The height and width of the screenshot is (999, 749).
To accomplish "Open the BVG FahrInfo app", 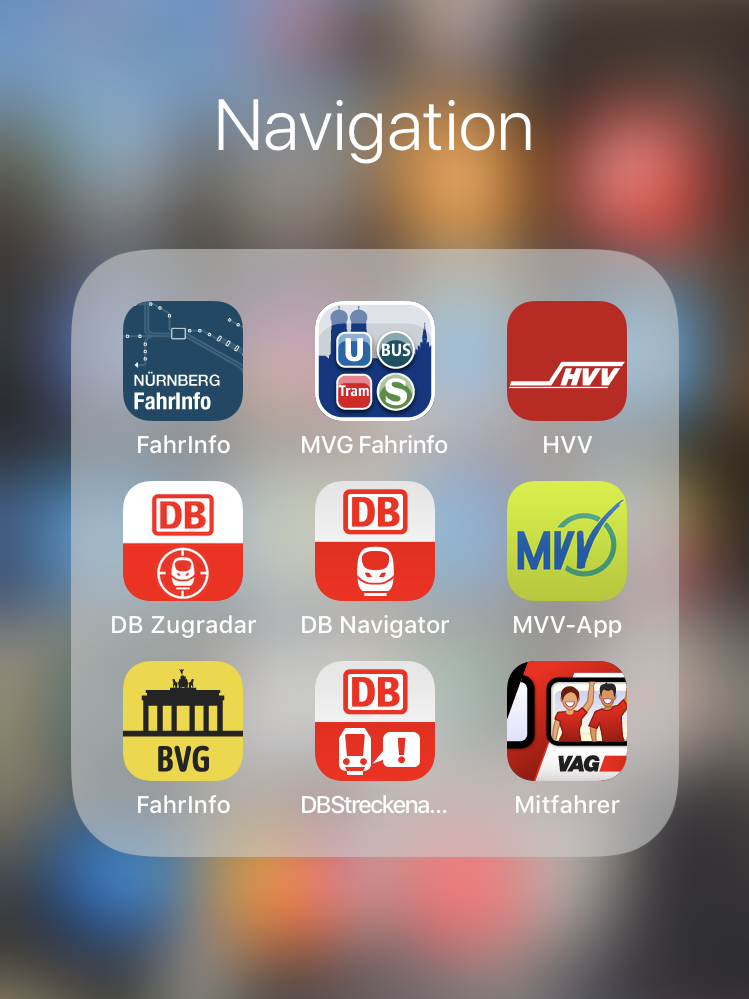I will point(183,721).
